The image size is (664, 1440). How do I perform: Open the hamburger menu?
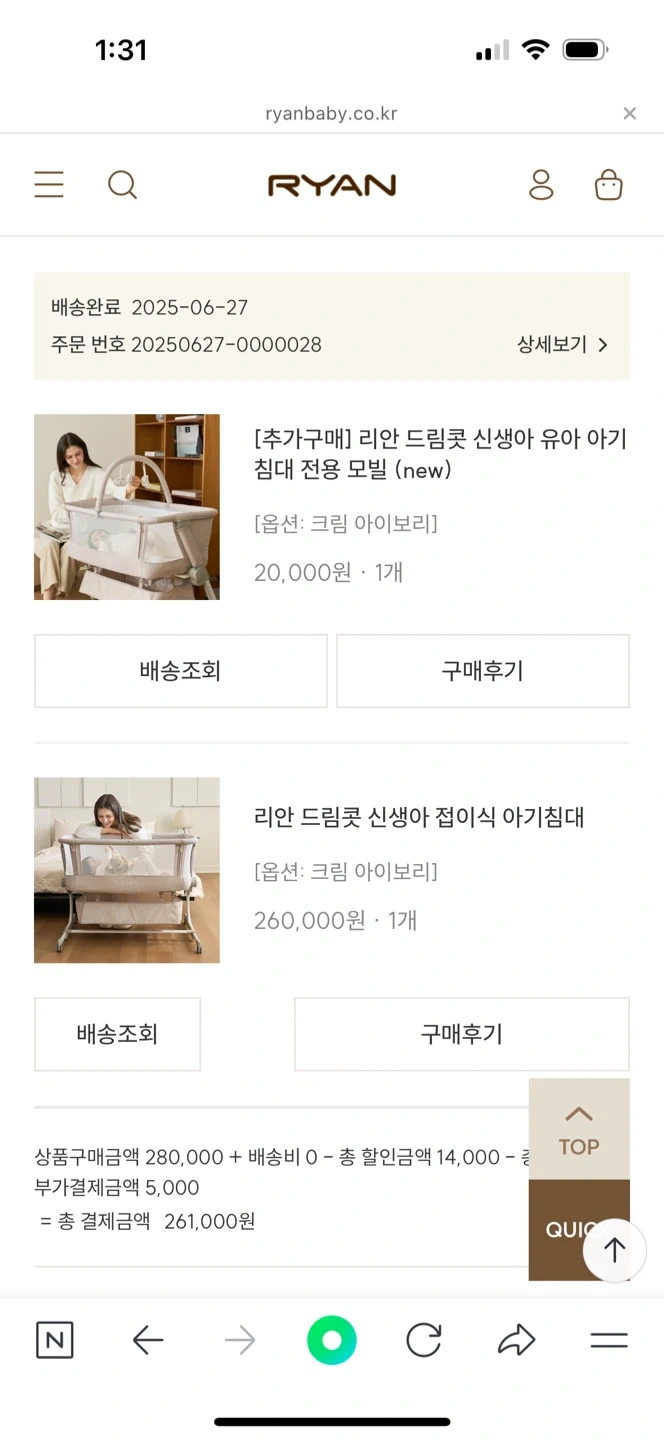coord(49,185)
